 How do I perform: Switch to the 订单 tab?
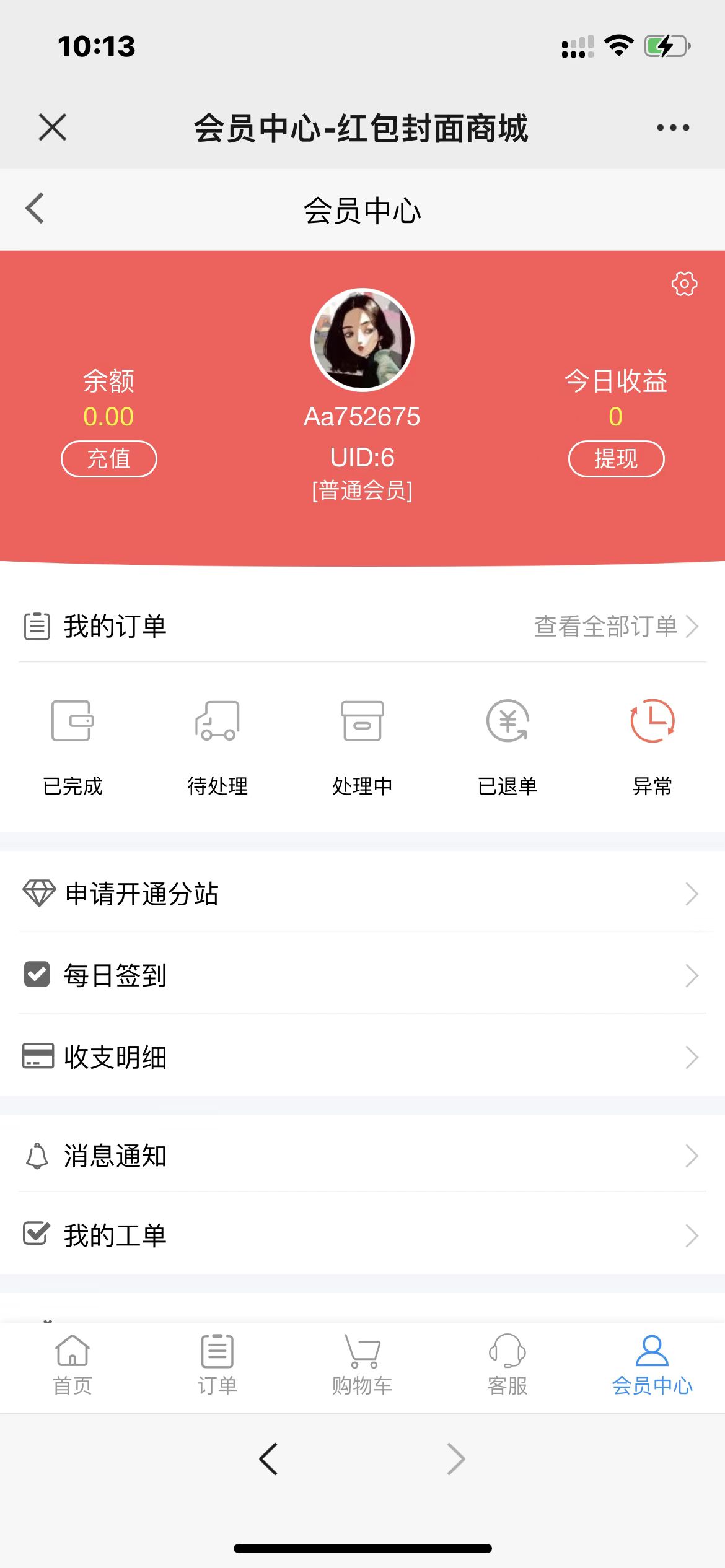217,1365
